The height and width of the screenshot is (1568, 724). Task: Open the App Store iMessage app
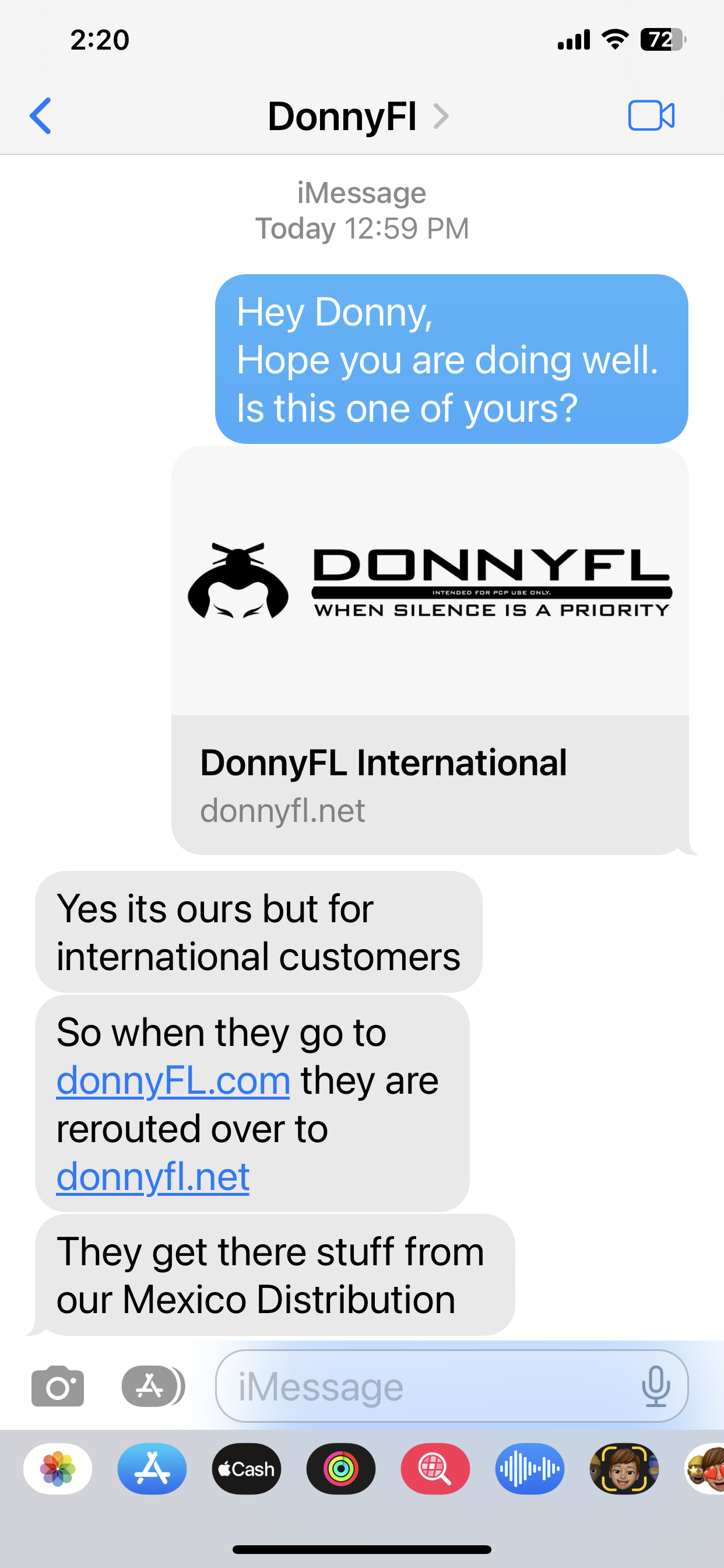point(152,1469)
